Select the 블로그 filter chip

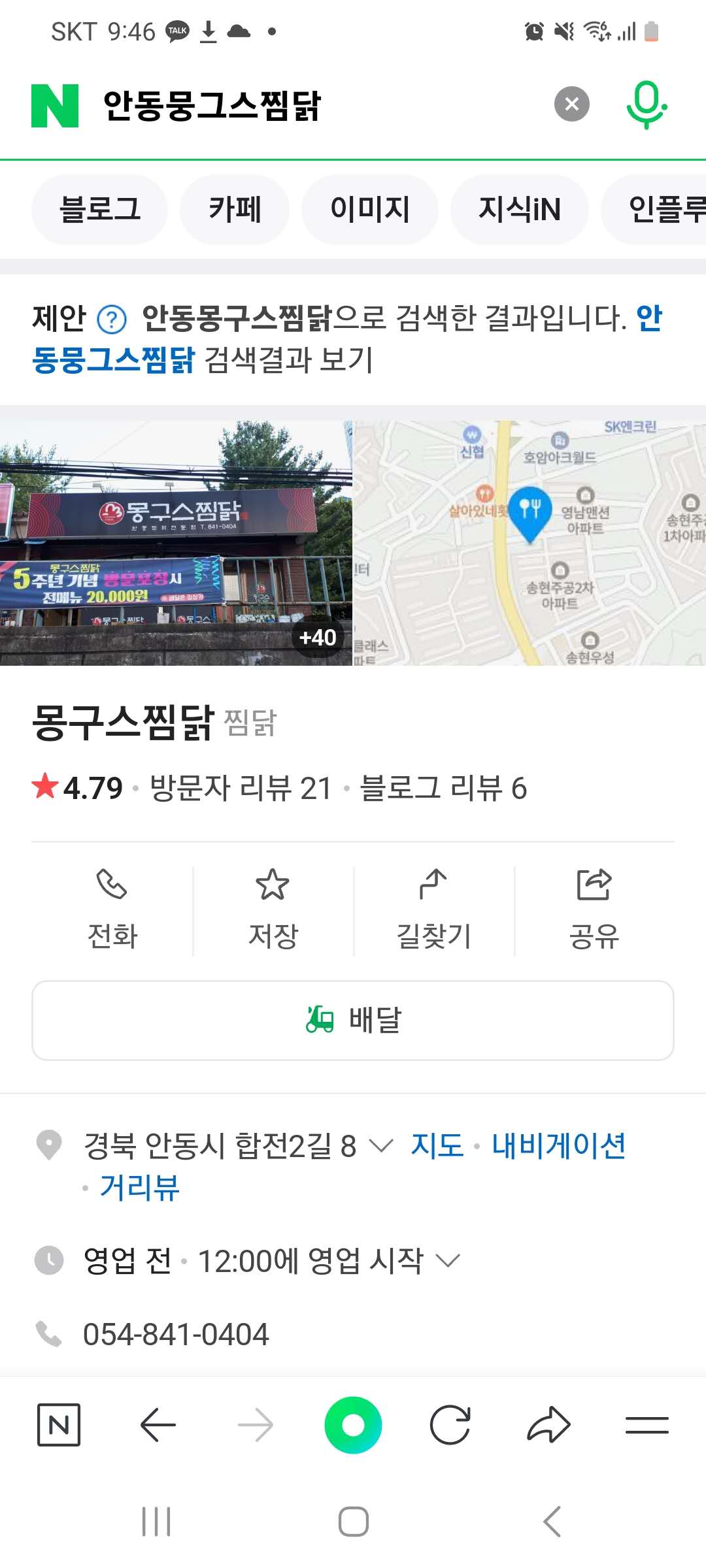[99, 210]
